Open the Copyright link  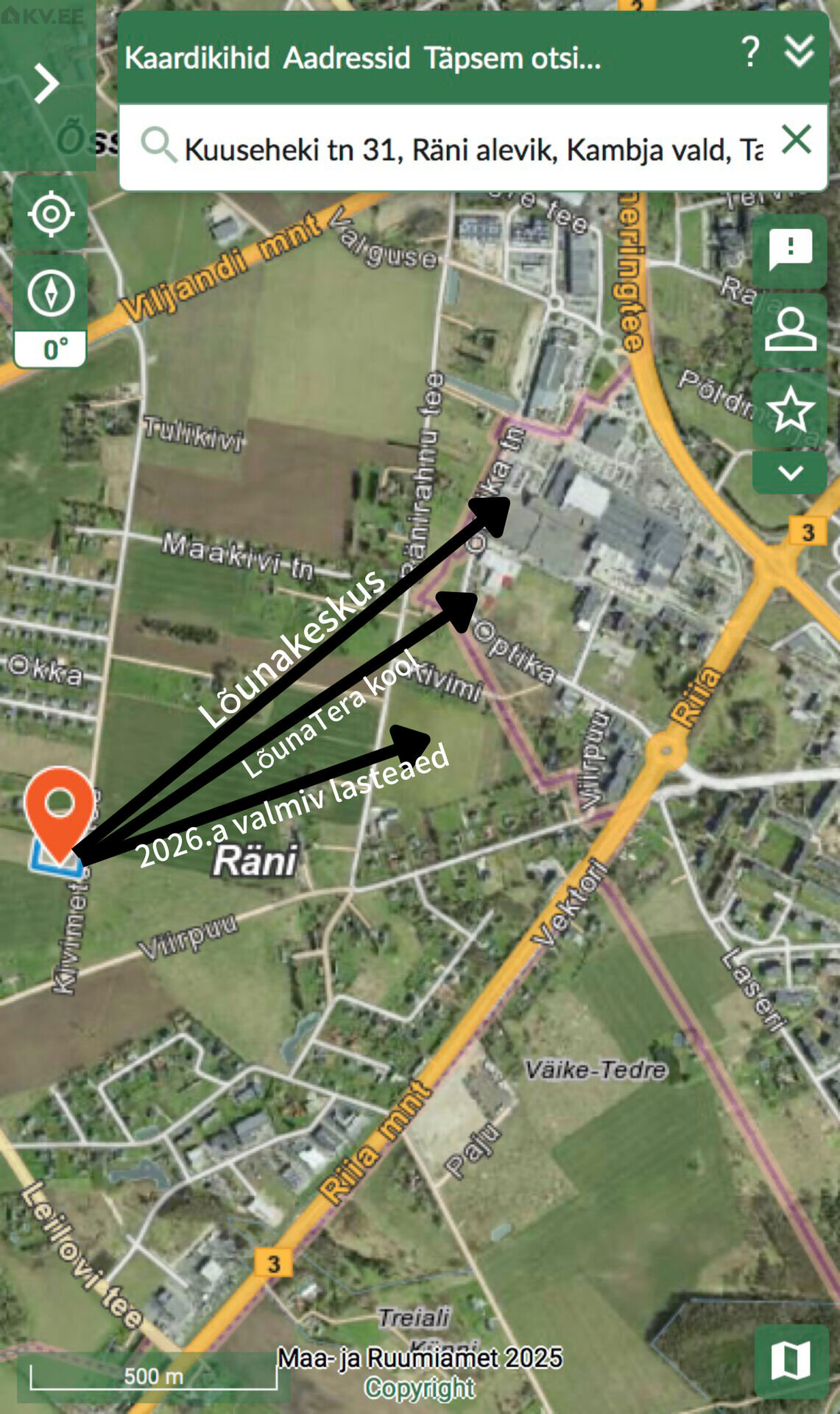tap(420, 1388)
